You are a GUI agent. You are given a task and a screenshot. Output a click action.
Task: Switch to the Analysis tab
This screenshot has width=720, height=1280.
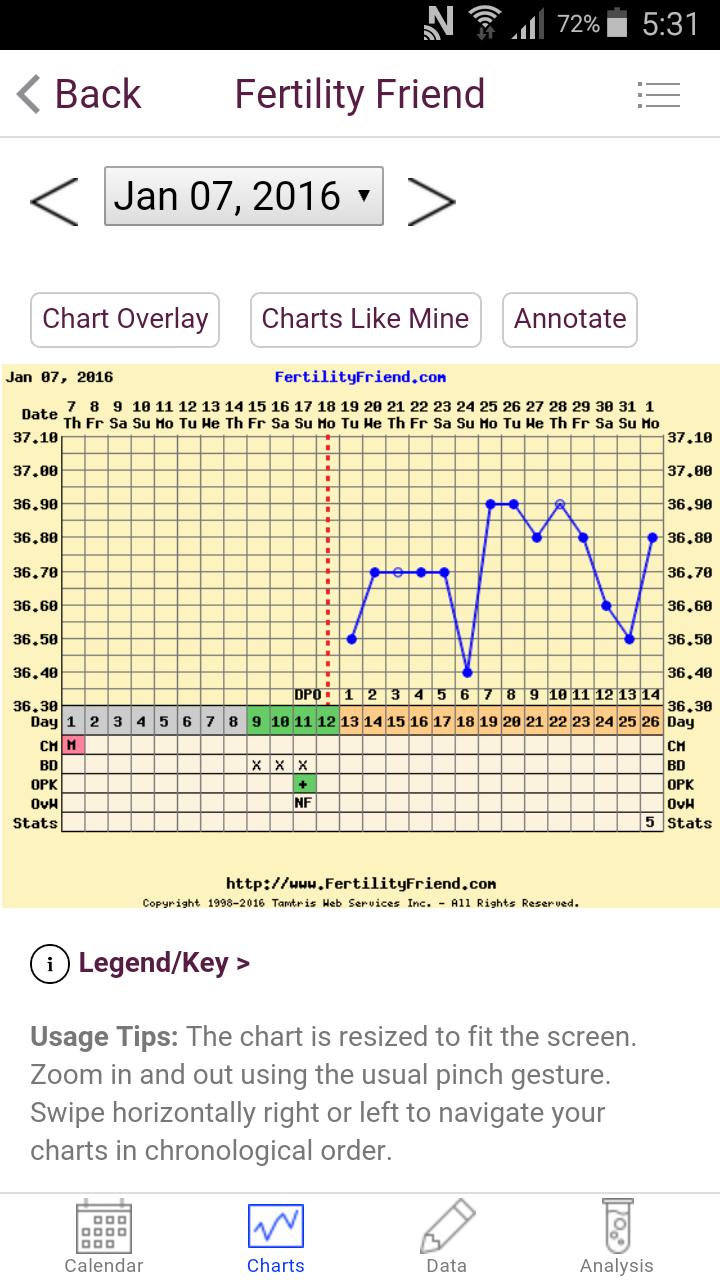616,1238
